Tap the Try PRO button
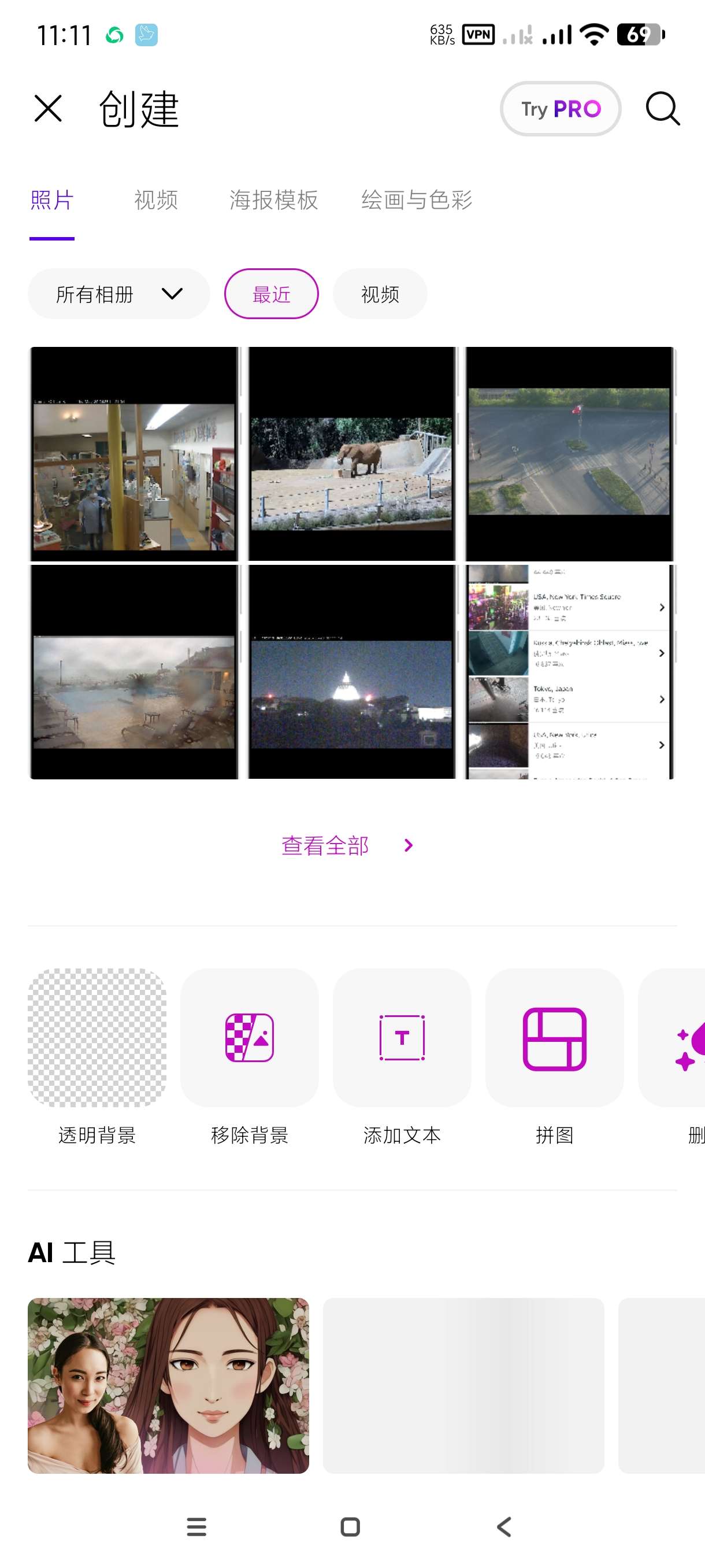Screen dimensions: 705x1568 click(560, 109)
